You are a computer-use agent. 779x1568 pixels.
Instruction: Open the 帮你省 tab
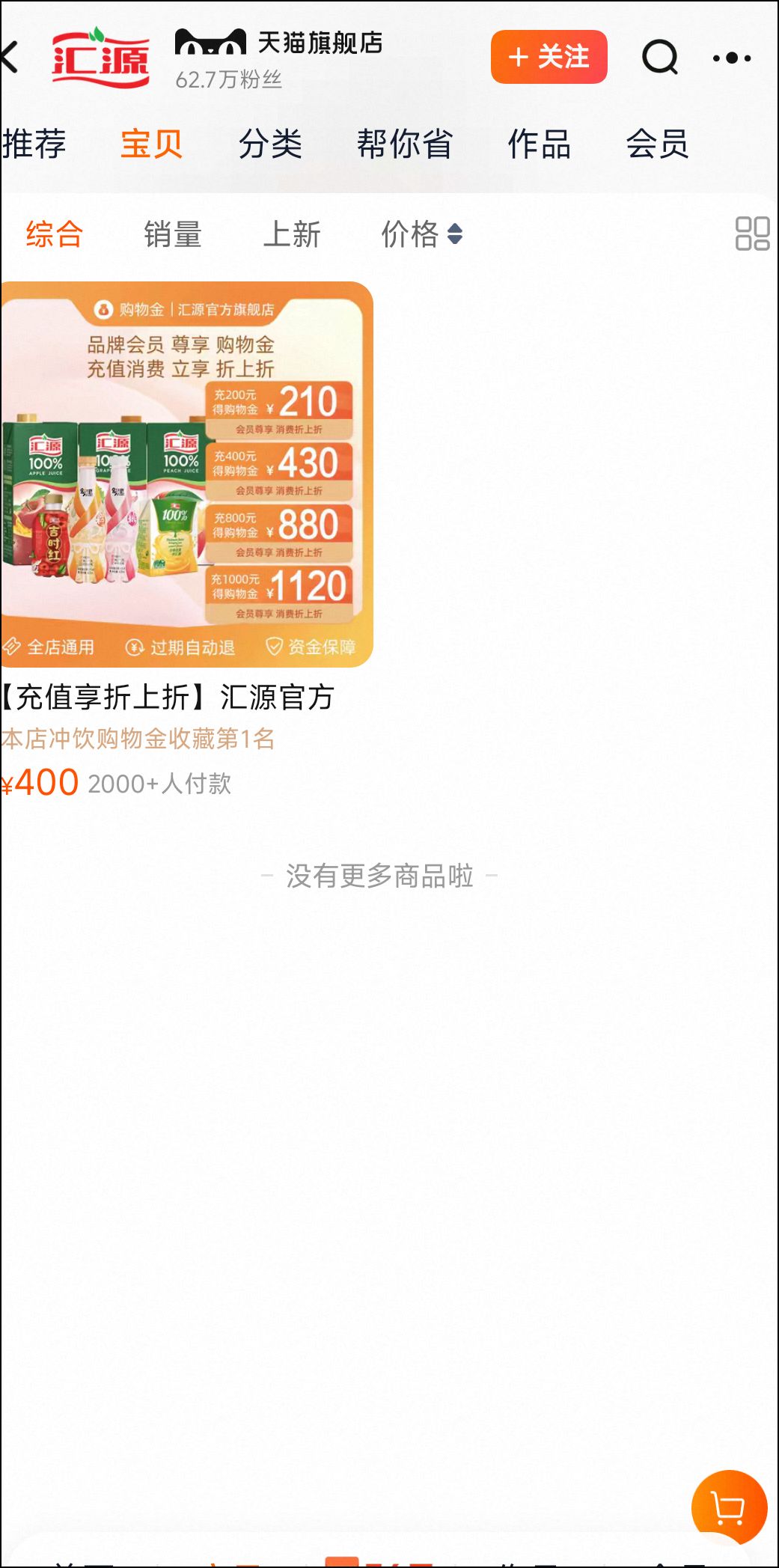(404, 144)
